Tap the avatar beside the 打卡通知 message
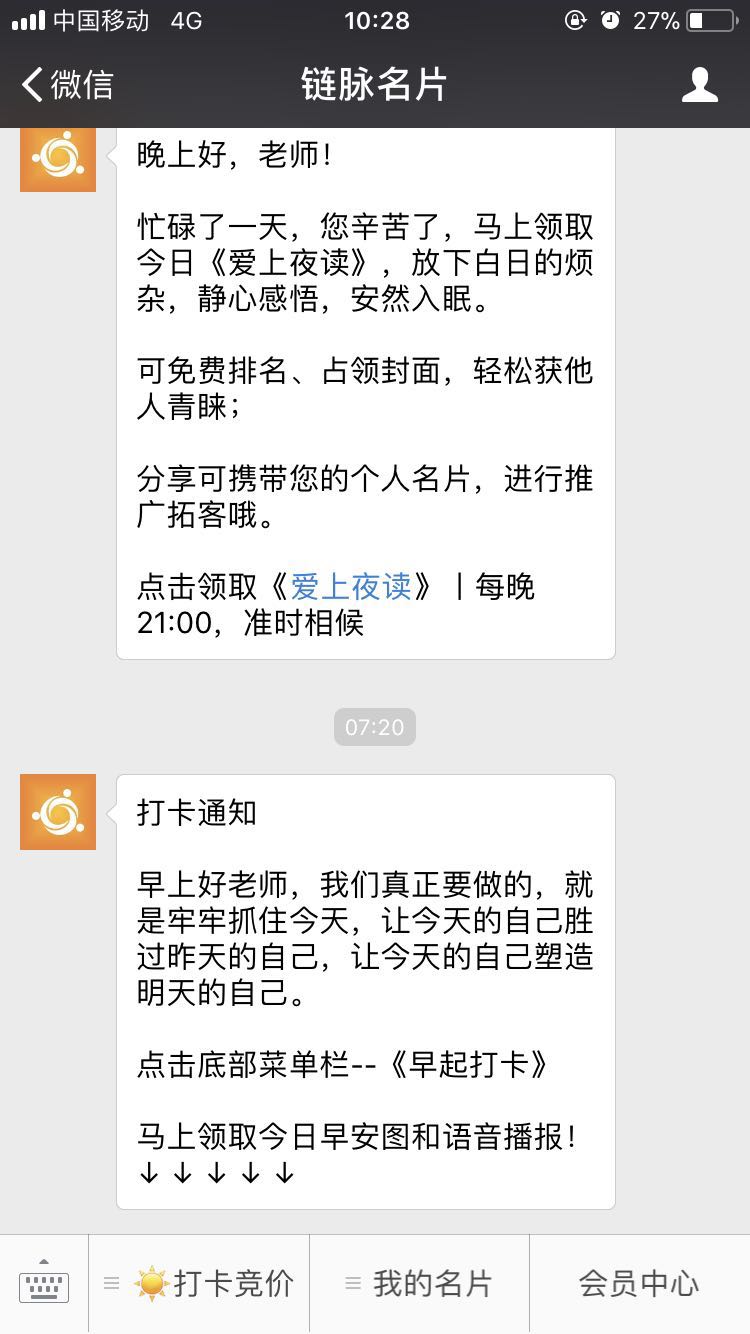Screen dimensions: 750x1334 [58, 812]
